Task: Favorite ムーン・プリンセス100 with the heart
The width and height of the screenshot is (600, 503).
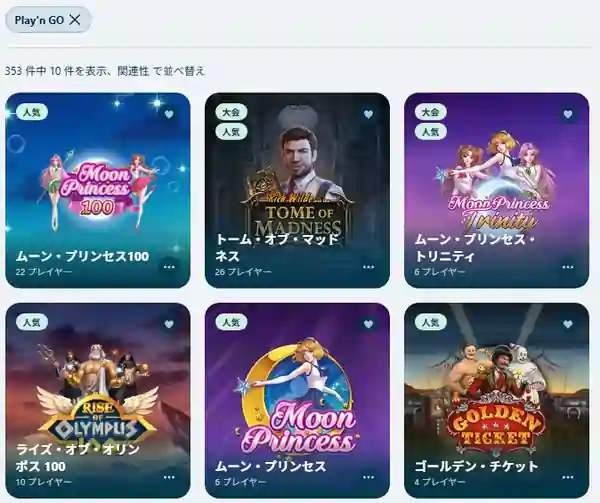Action: [x=169, y=114]
